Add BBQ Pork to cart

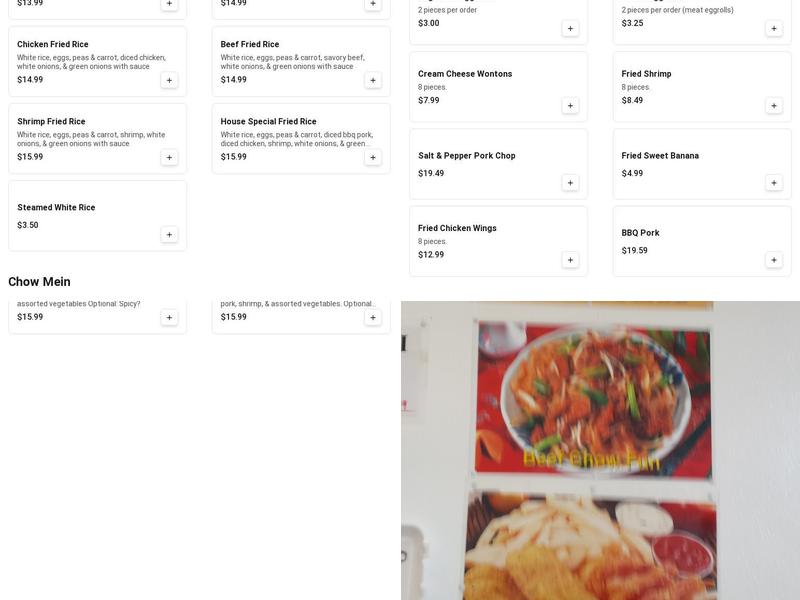tap(774, 260)
